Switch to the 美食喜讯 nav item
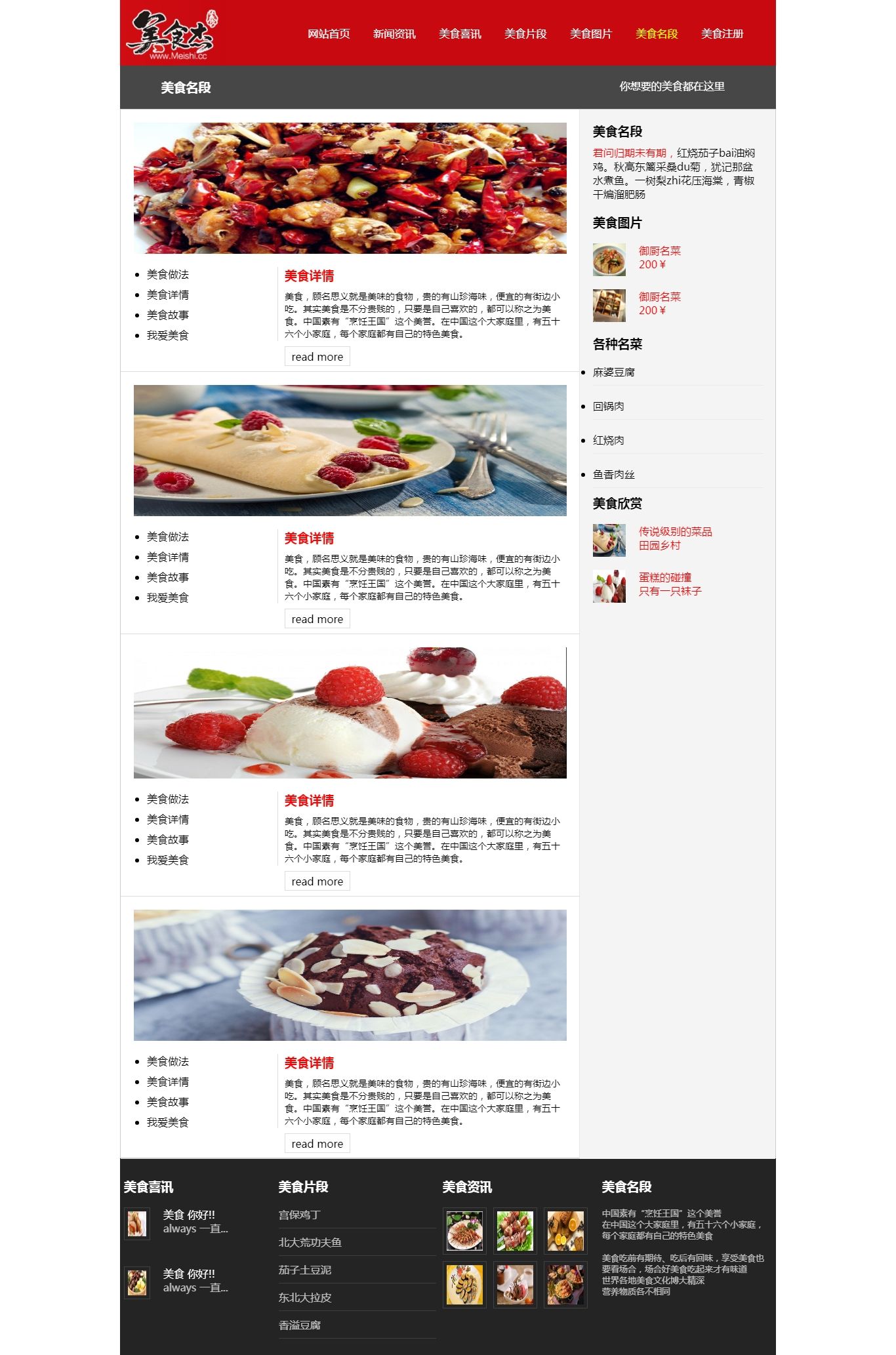The width and height of the screenshot is (896, 1355). pos(460,34)
